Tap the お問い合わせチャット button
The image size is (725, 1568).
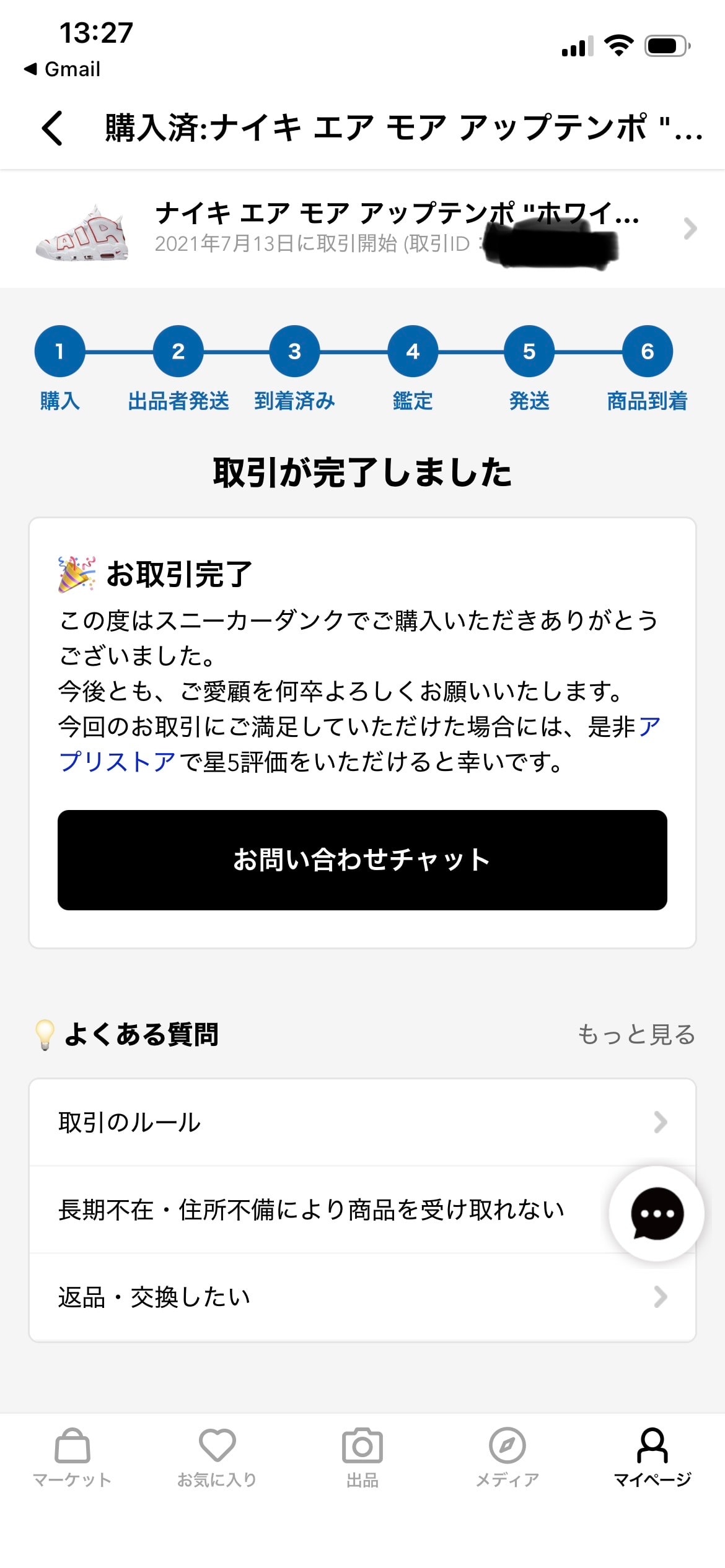coord(362,860)
